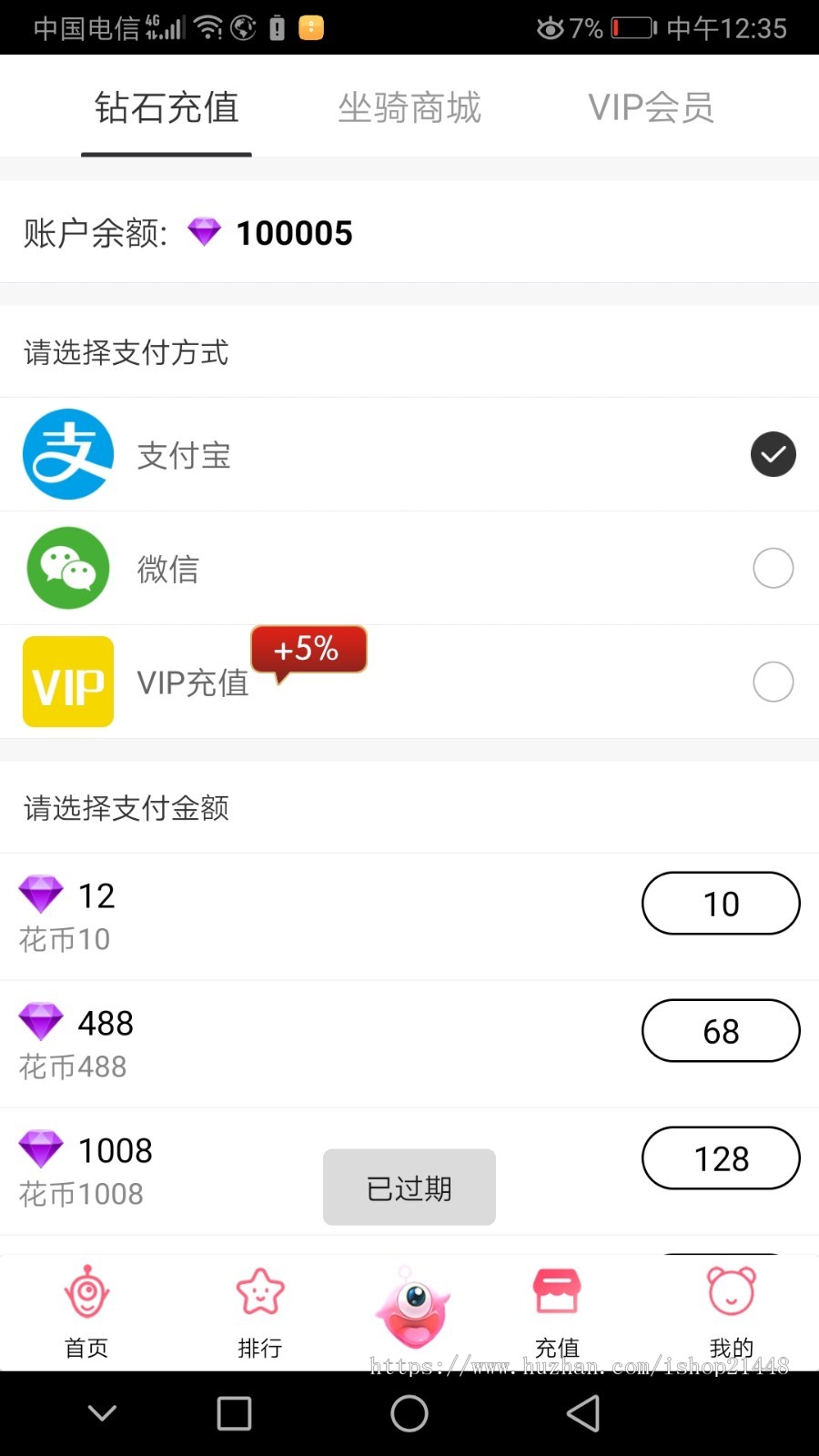
Task: Choose 支付宝 as payment method
Action: (x=773, y=454)
